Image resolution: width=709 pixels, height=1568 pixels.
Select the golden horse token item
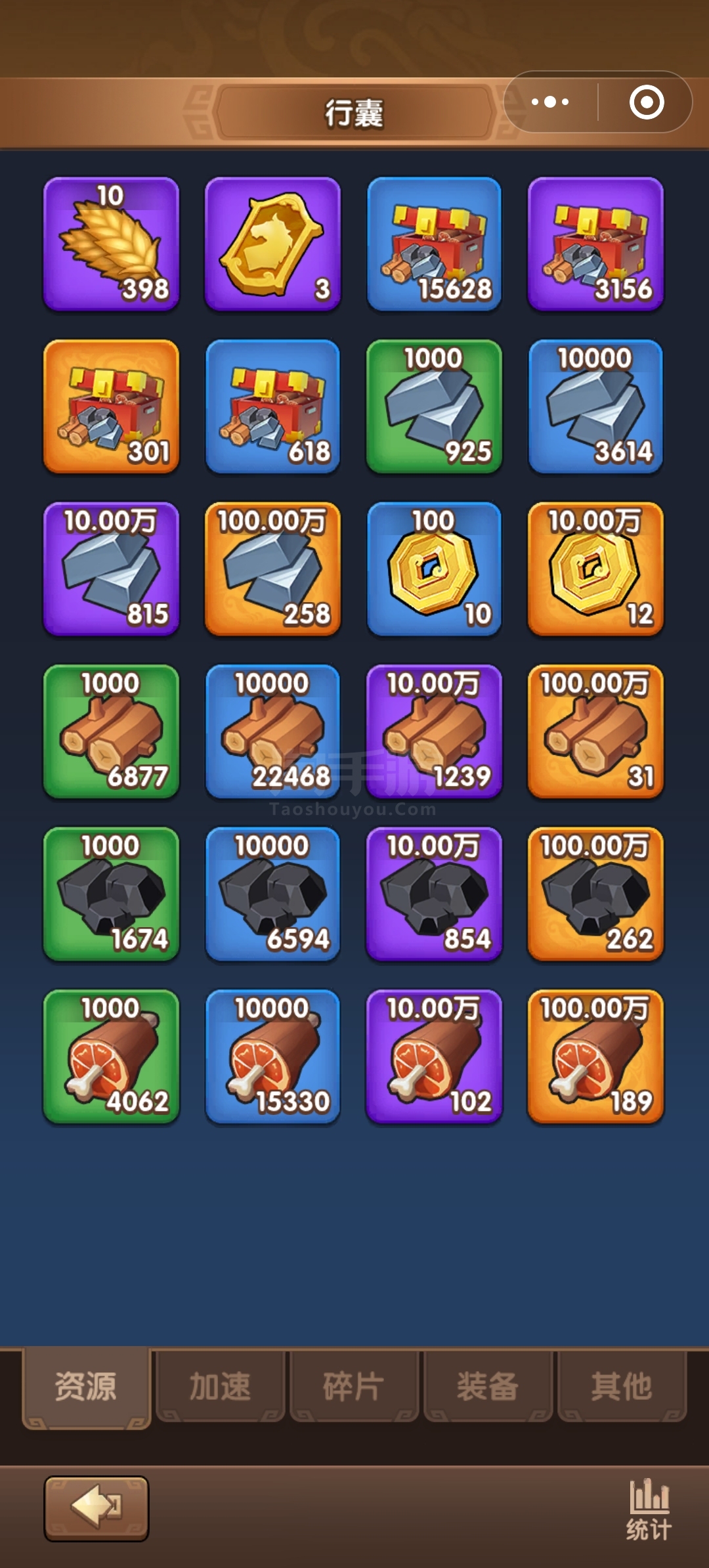[272, 244]
